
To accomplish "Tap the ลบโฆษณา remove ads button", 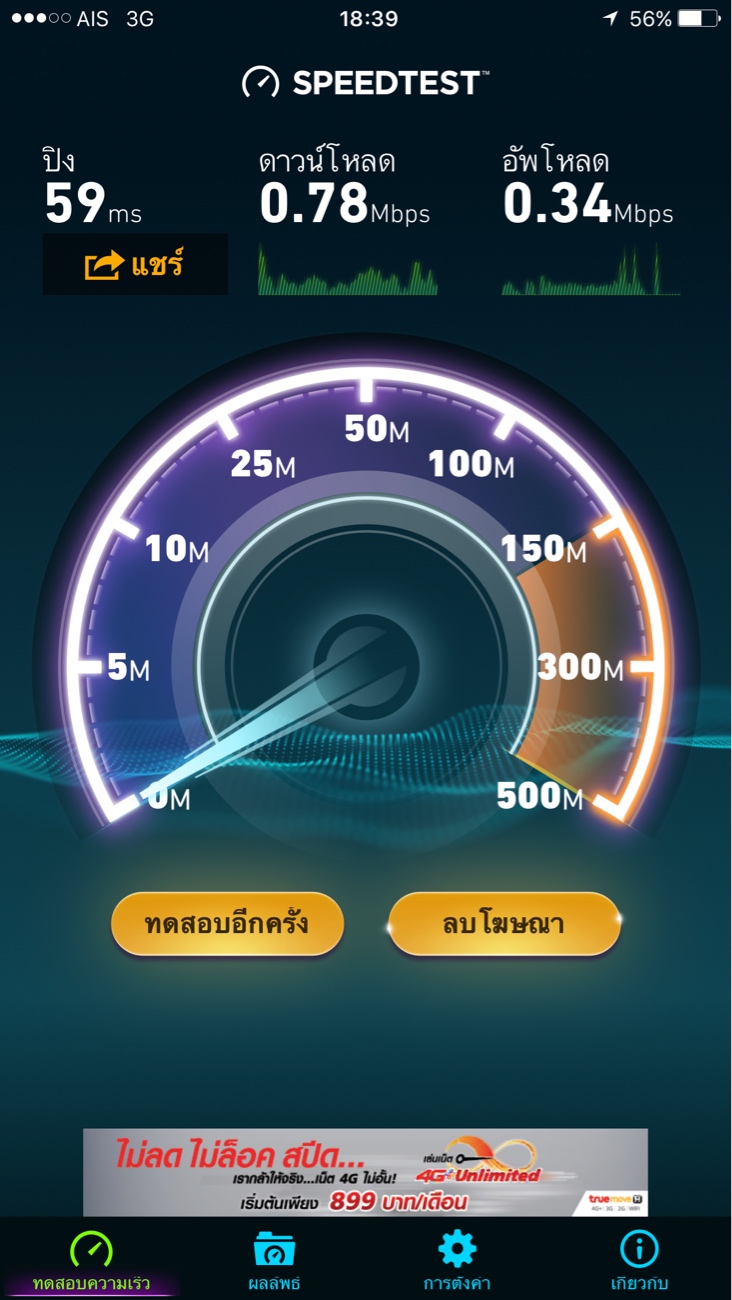I will tap(504, 924).
